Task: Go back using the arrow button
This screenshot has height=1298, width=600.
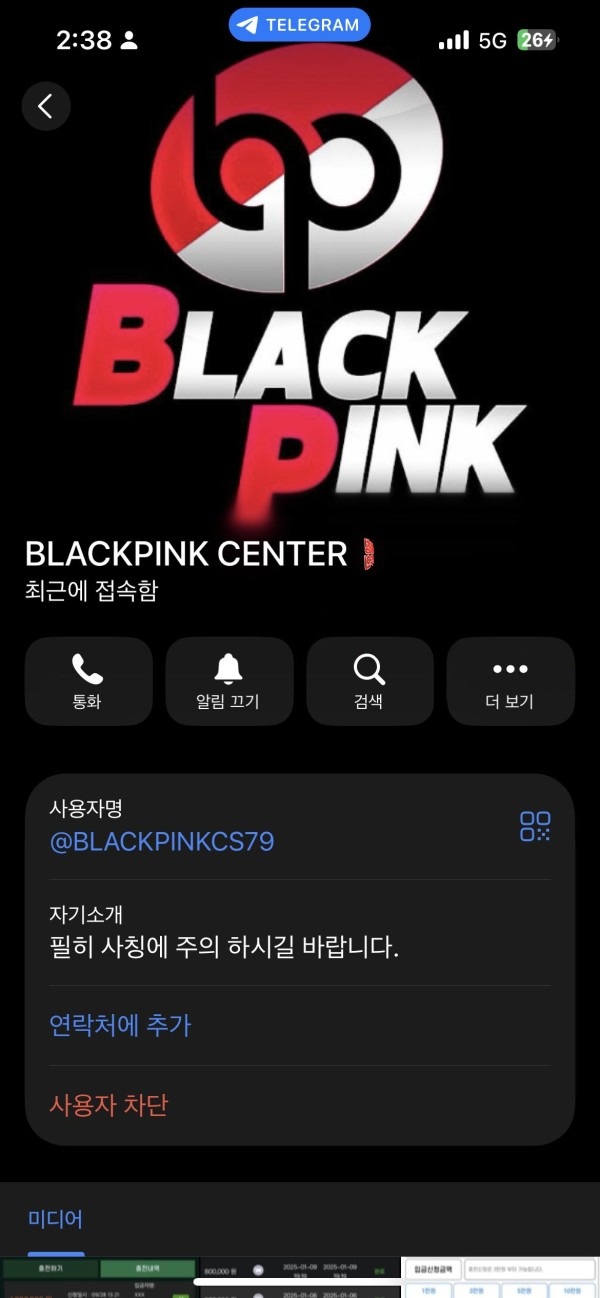Action: click(x=45, y=107)
